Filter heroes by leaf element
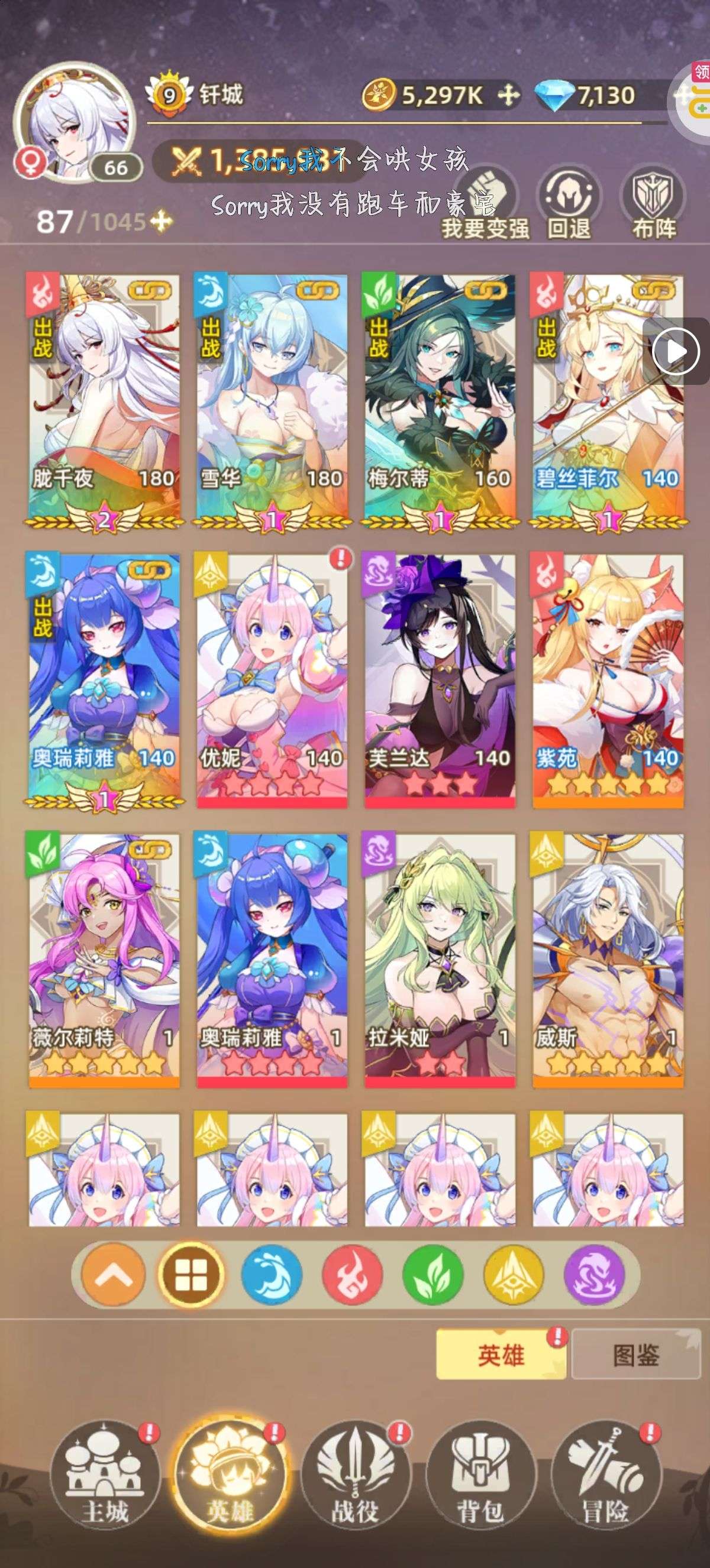The height and width of the screenshot is (1568, 710). pos(433,1275)
